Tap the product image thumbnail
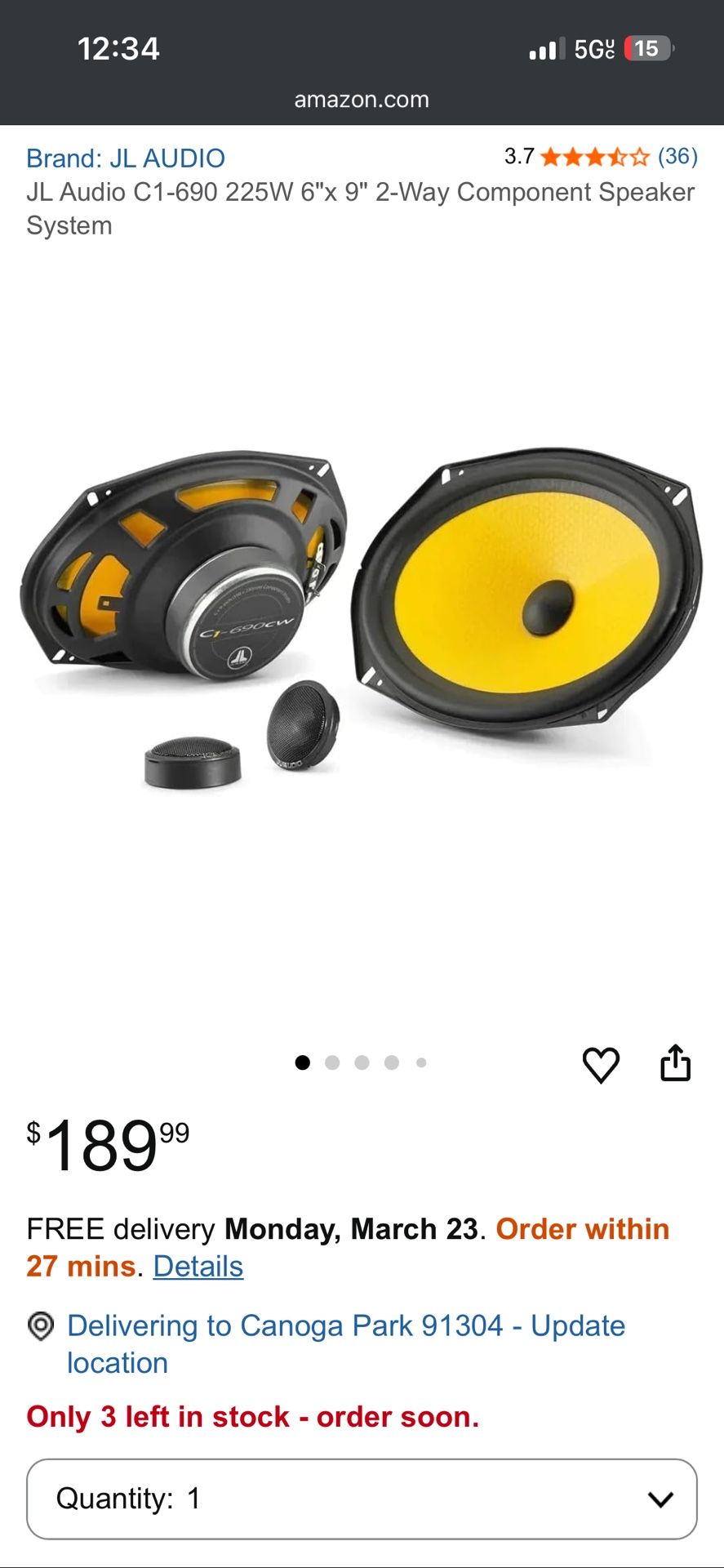 (362, 621)
